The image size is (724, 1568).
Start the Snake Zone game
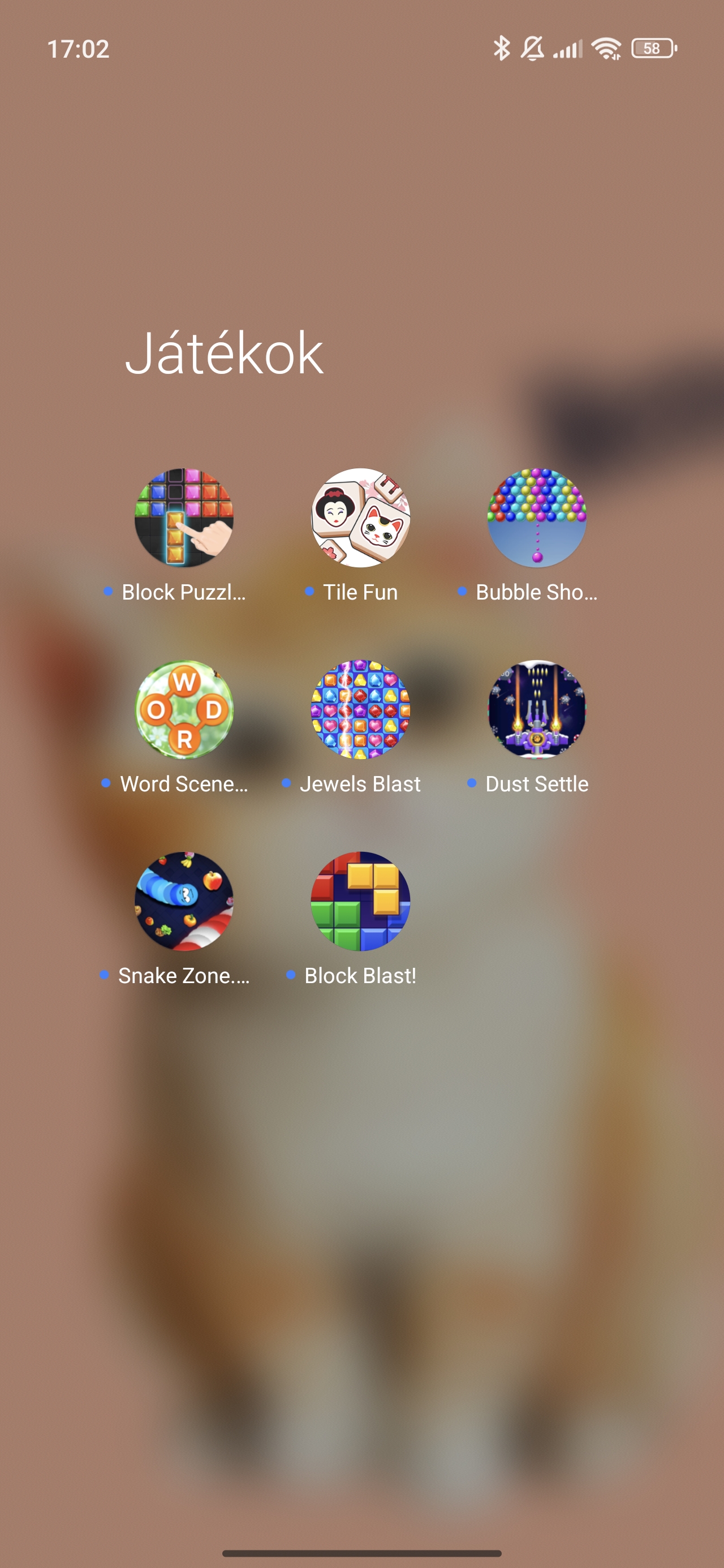click(x=184, y=902)
